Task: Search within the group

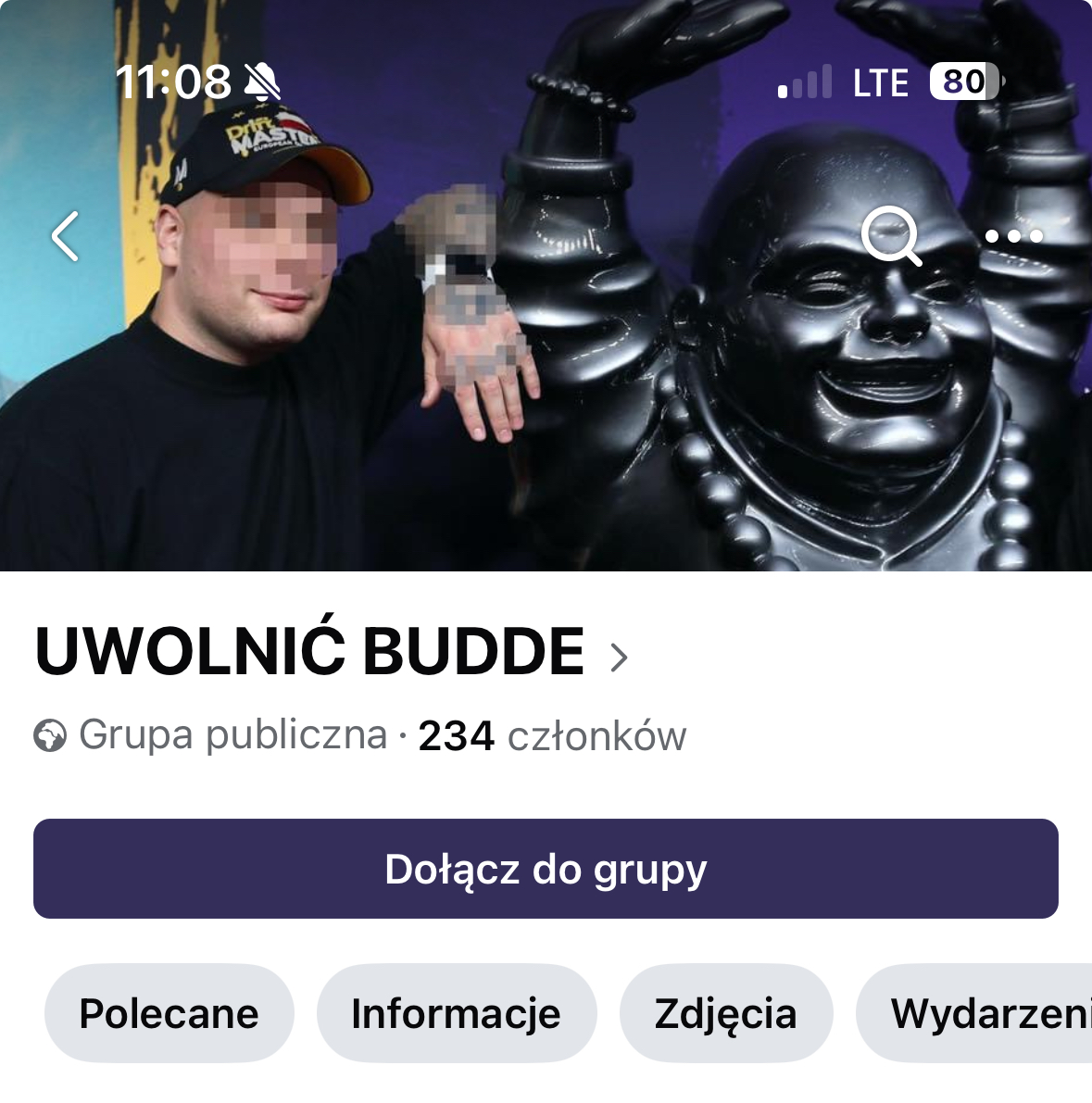Action: tap(891, 236)
